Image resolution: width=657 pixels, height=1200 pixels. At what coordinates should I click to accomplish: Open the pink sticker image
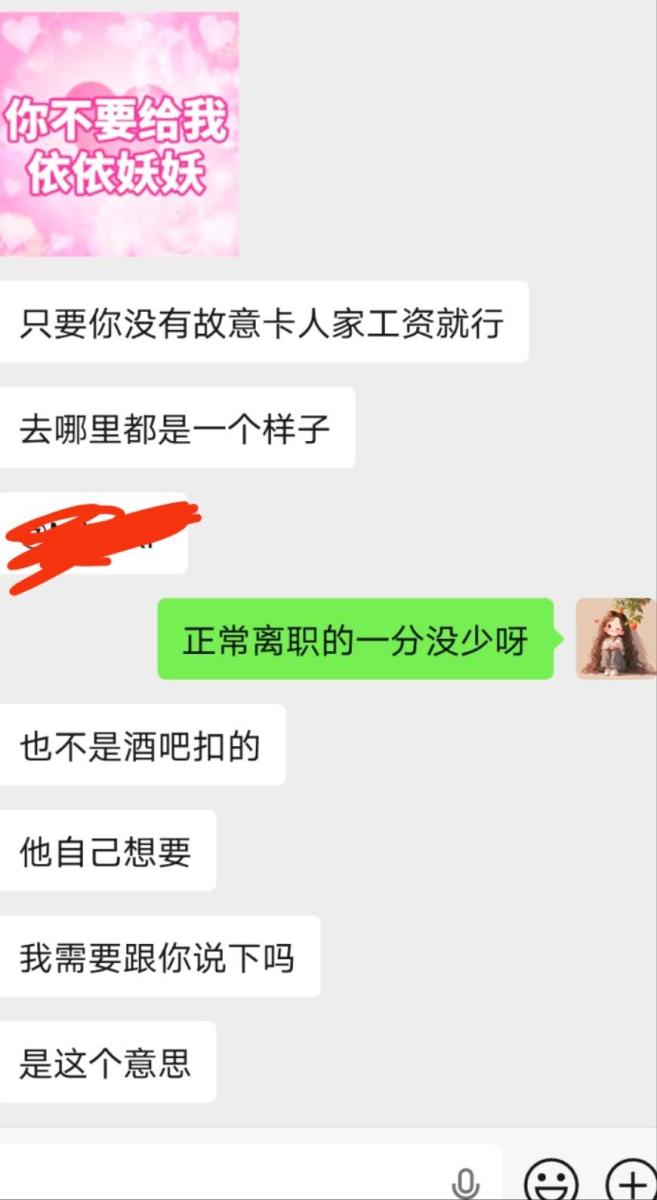(x=119, y=134)
